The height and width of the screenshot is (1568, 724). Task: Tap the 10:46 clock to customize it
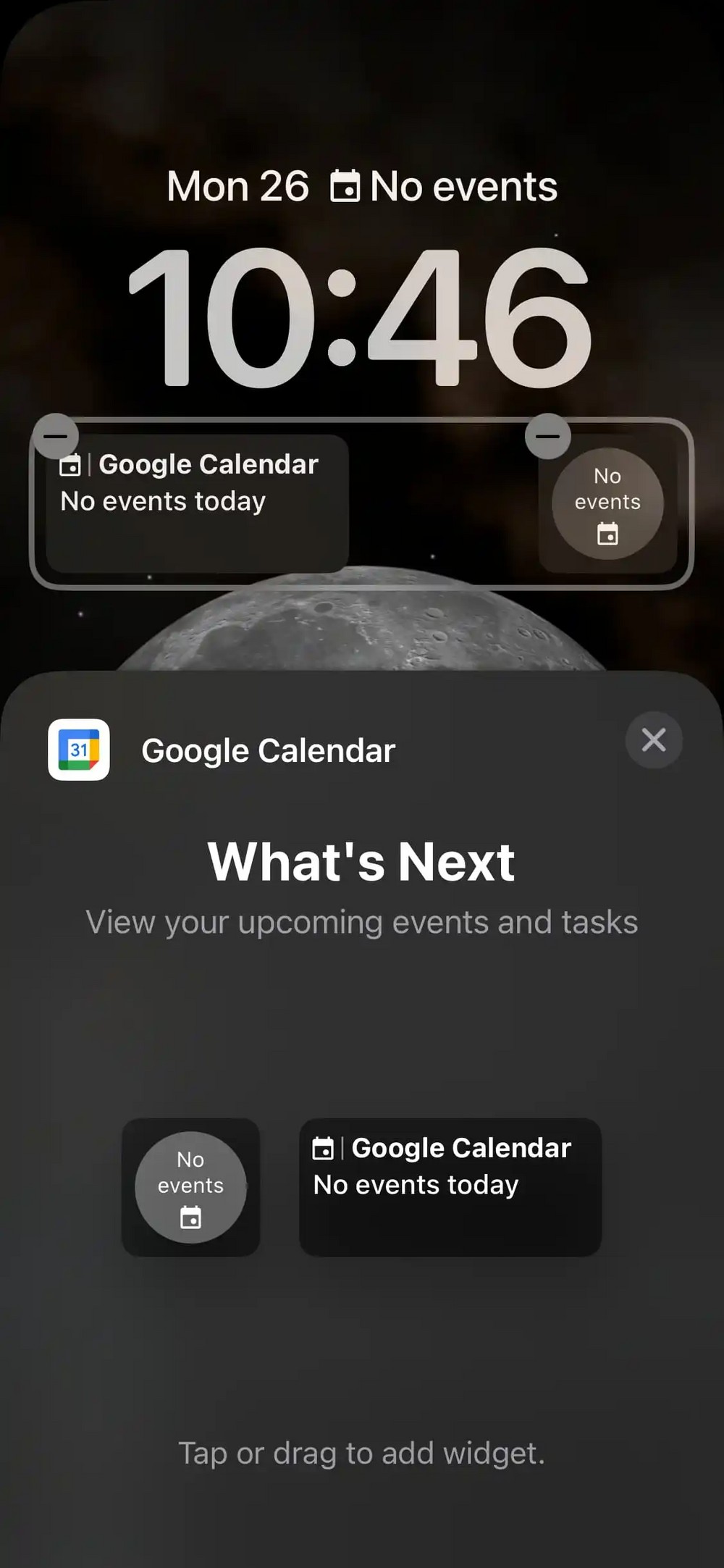361,316
